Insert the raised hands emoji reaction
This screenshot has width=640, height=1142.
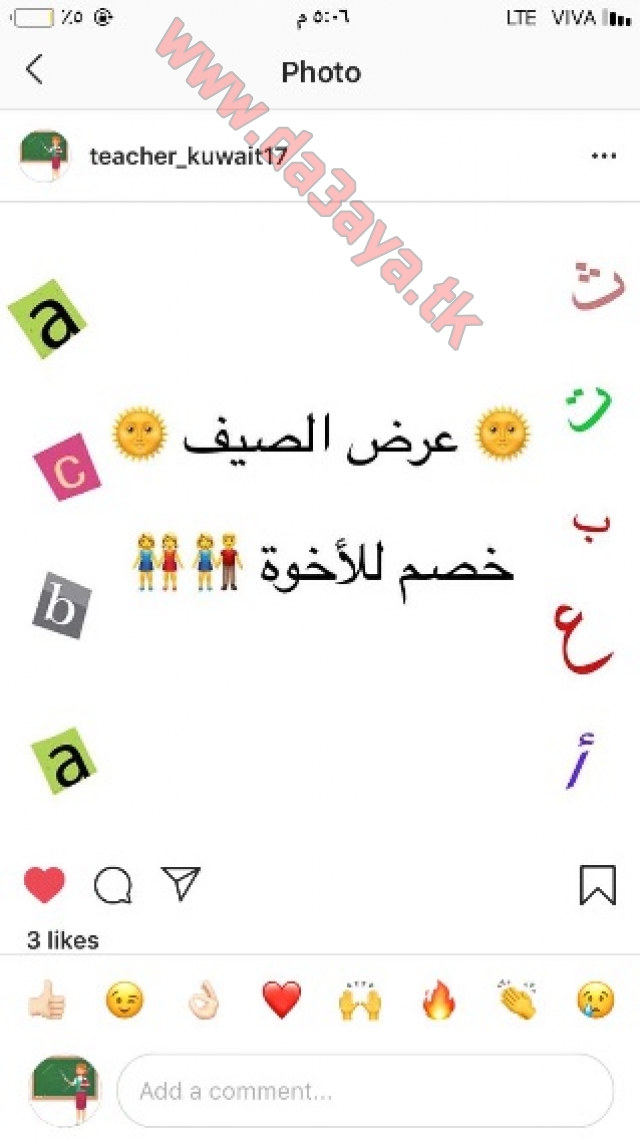tap(360, 1000)
